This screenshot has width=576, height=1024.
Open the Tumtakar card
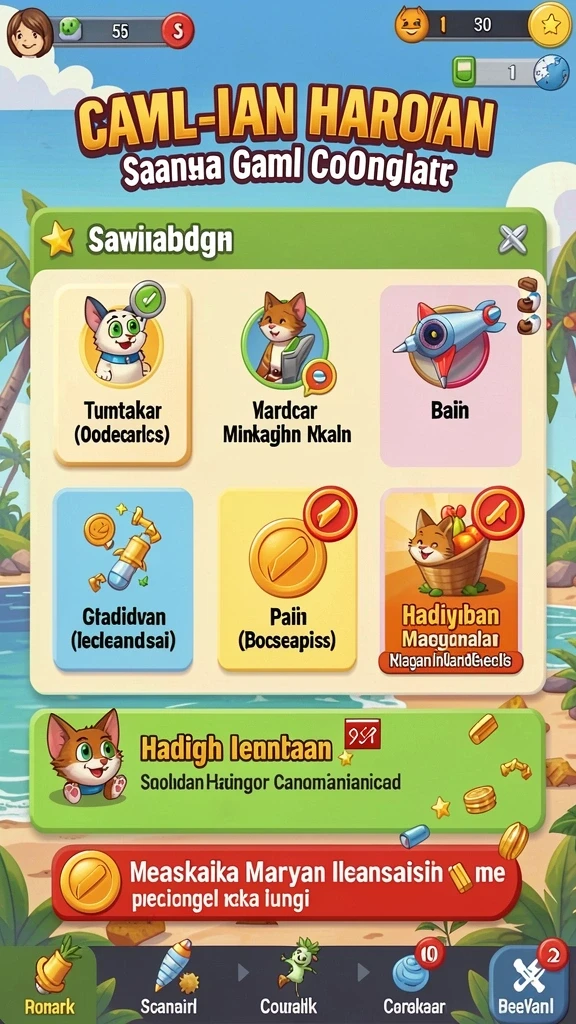122,375
